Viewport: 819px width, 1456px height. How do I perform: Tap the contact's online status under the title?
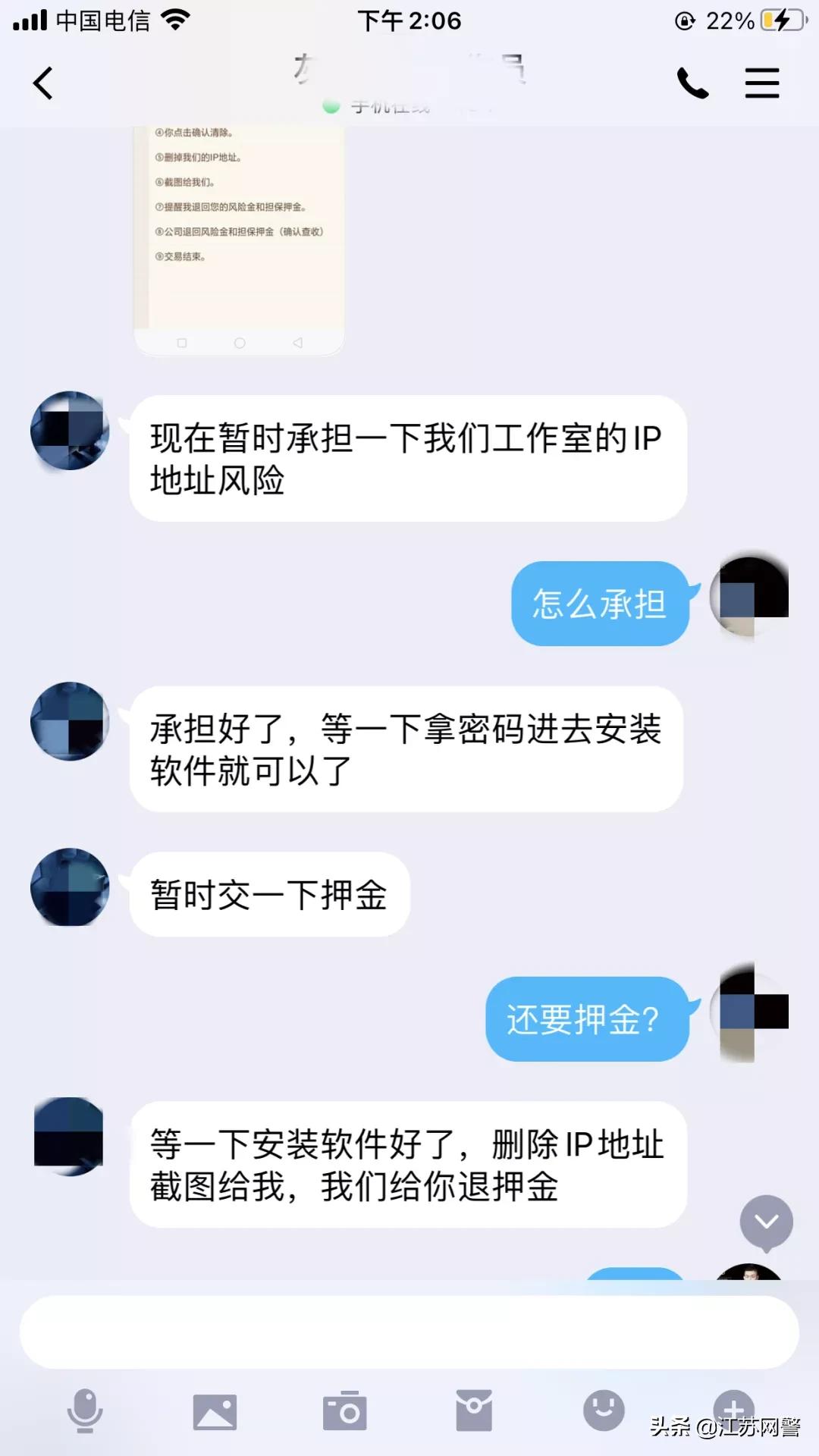[x=387, y=106]
